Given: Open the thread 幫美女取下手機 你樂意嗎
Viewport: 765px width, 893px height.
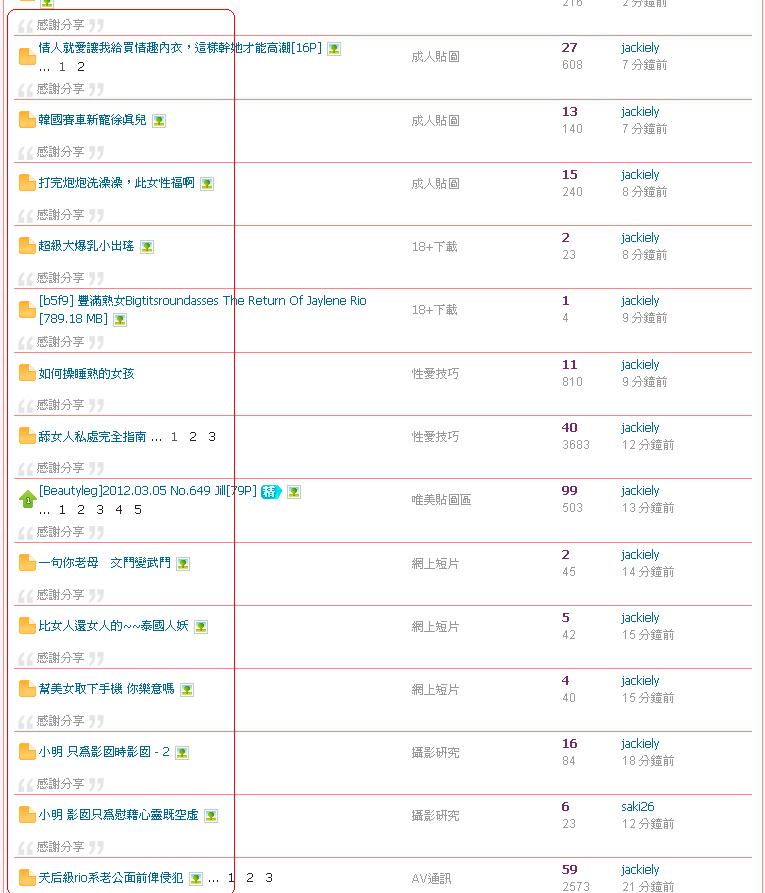Looking at the screenshot, I should pyautogui.click(x=106, y=689).
